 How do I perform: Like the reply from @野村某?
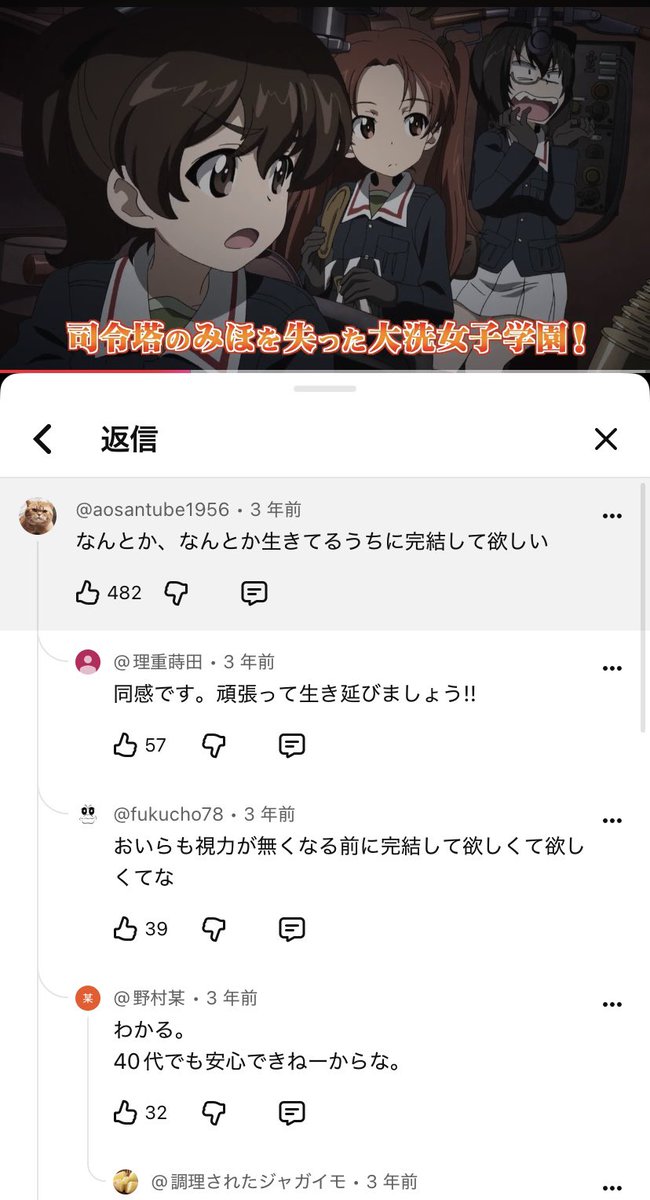[125, 1112]
